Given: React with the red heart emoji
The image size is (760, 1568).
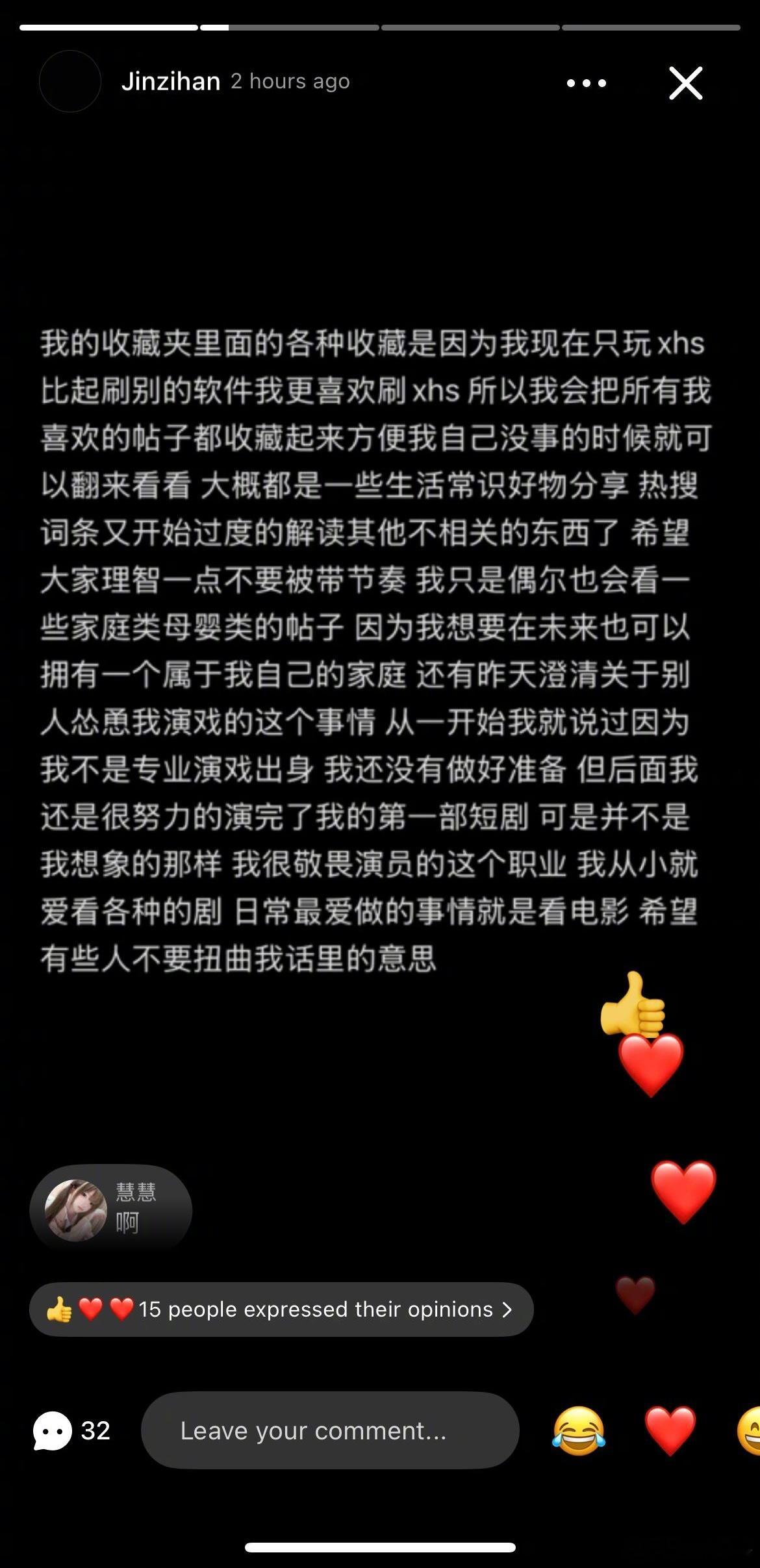Looking at the screenshot, I should tap(670, 1429).
